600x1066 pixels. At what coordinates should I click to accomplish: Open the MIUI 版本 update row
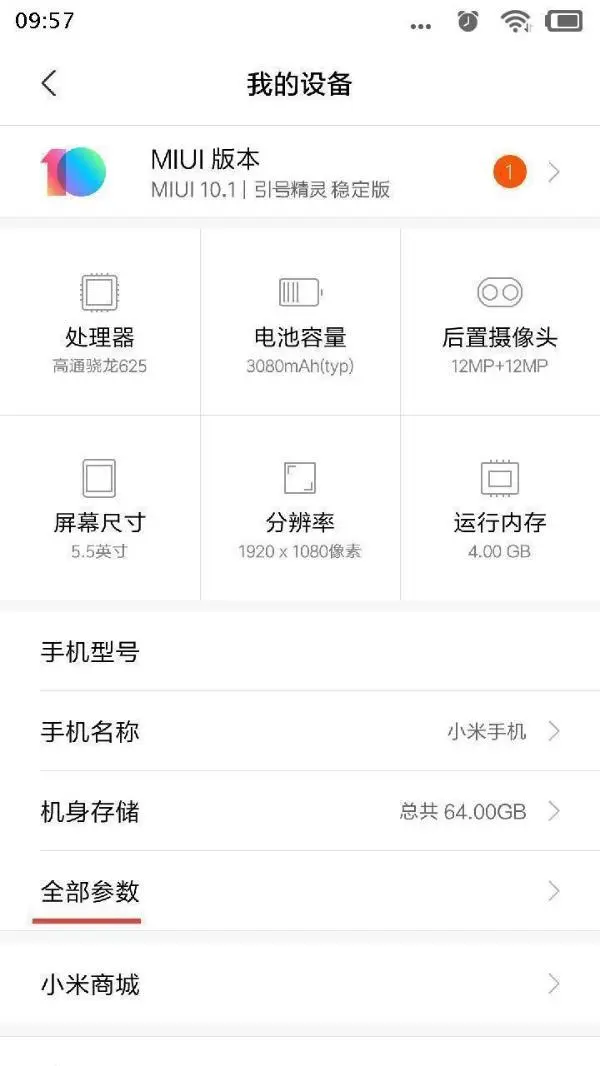[x=300, y=172]
